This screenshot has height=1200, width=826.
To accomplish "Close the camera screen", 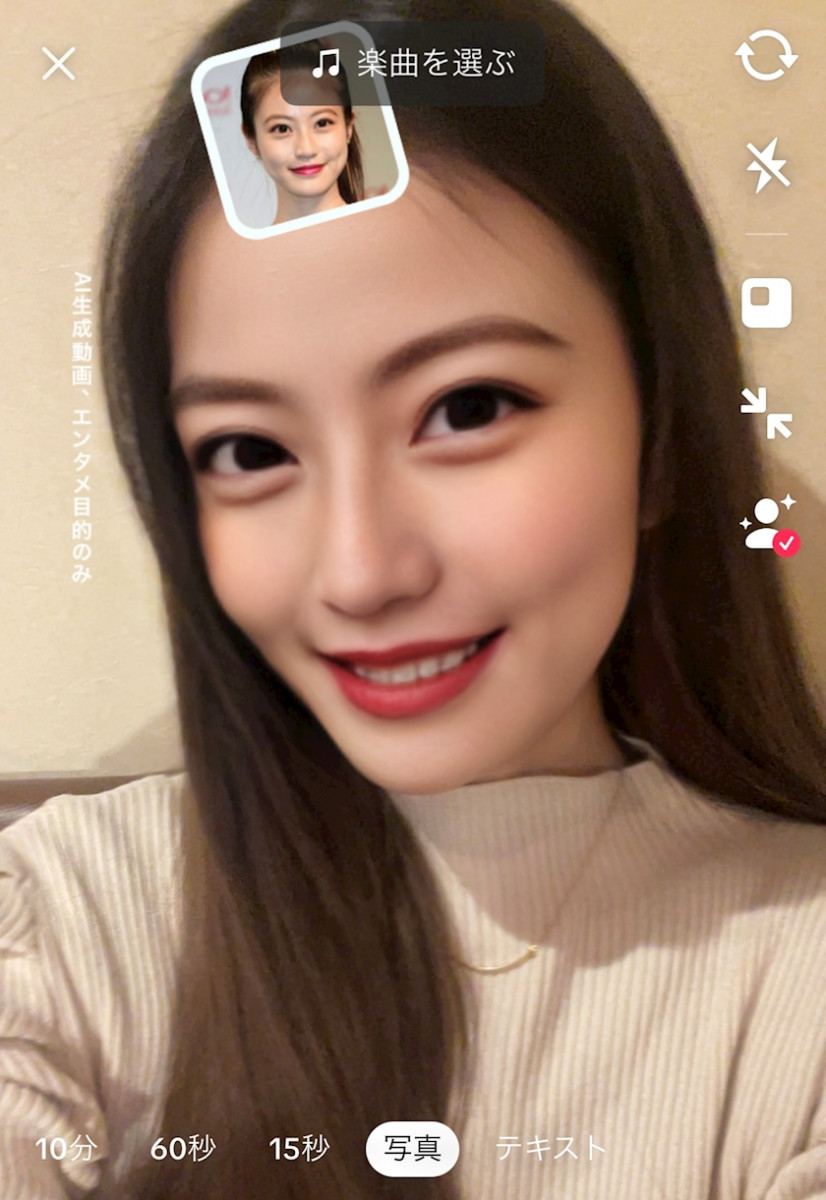I will point(58,64).
